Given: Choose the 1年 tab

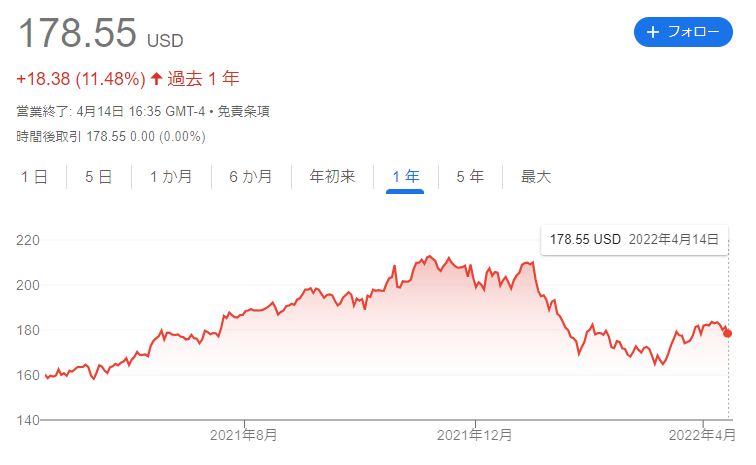Looking at the screenshot, I should coord(405,177).
